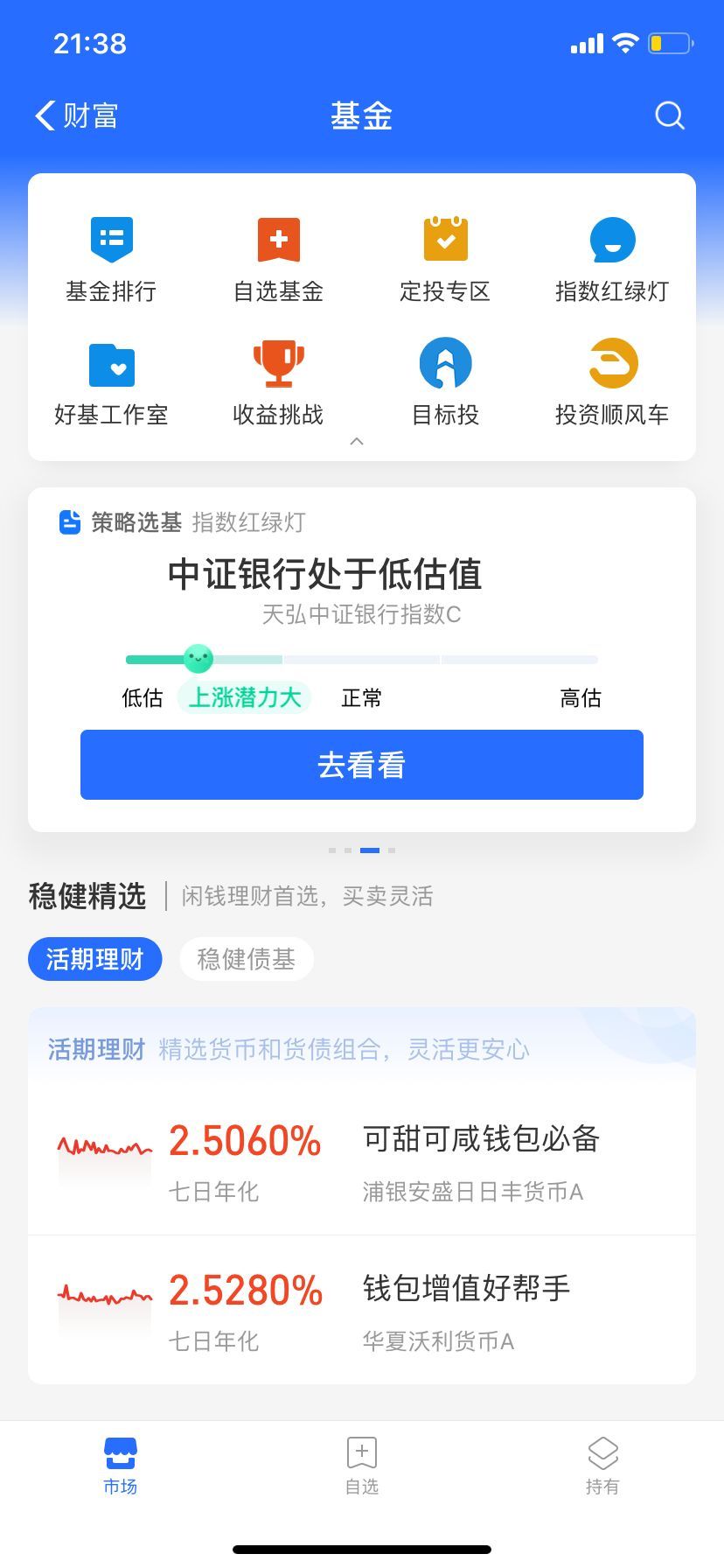Collapse the shortcuts grid chevron
Image resolution: width=724 pixels, height=1568 pixels.
tap(357, 442)
